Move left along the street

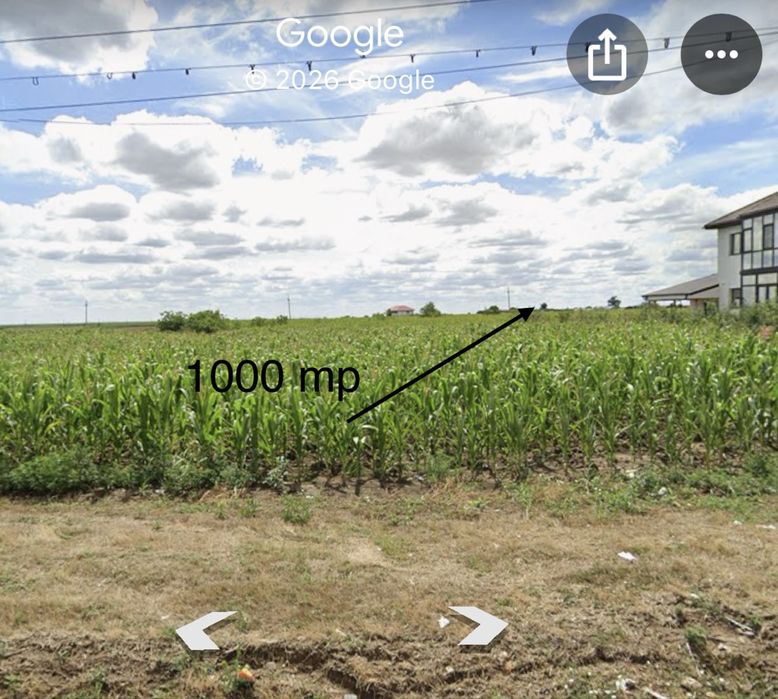point(205,629)
